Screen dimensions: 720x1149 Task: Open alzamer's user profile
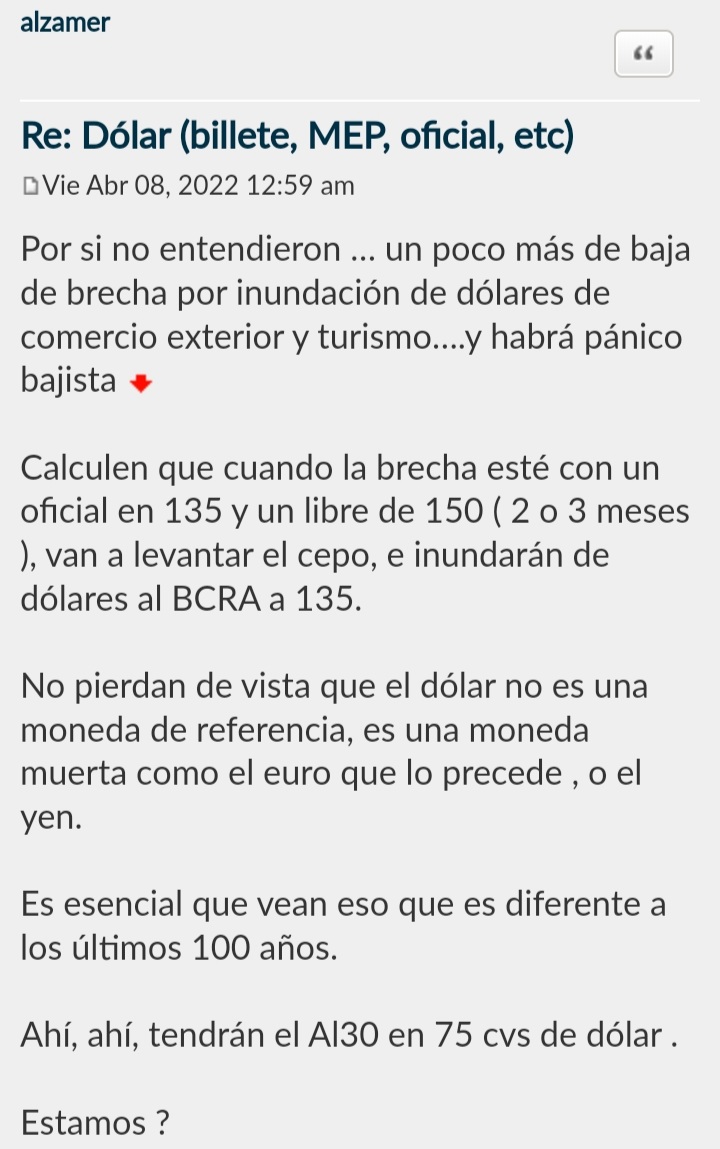point(65,23)
